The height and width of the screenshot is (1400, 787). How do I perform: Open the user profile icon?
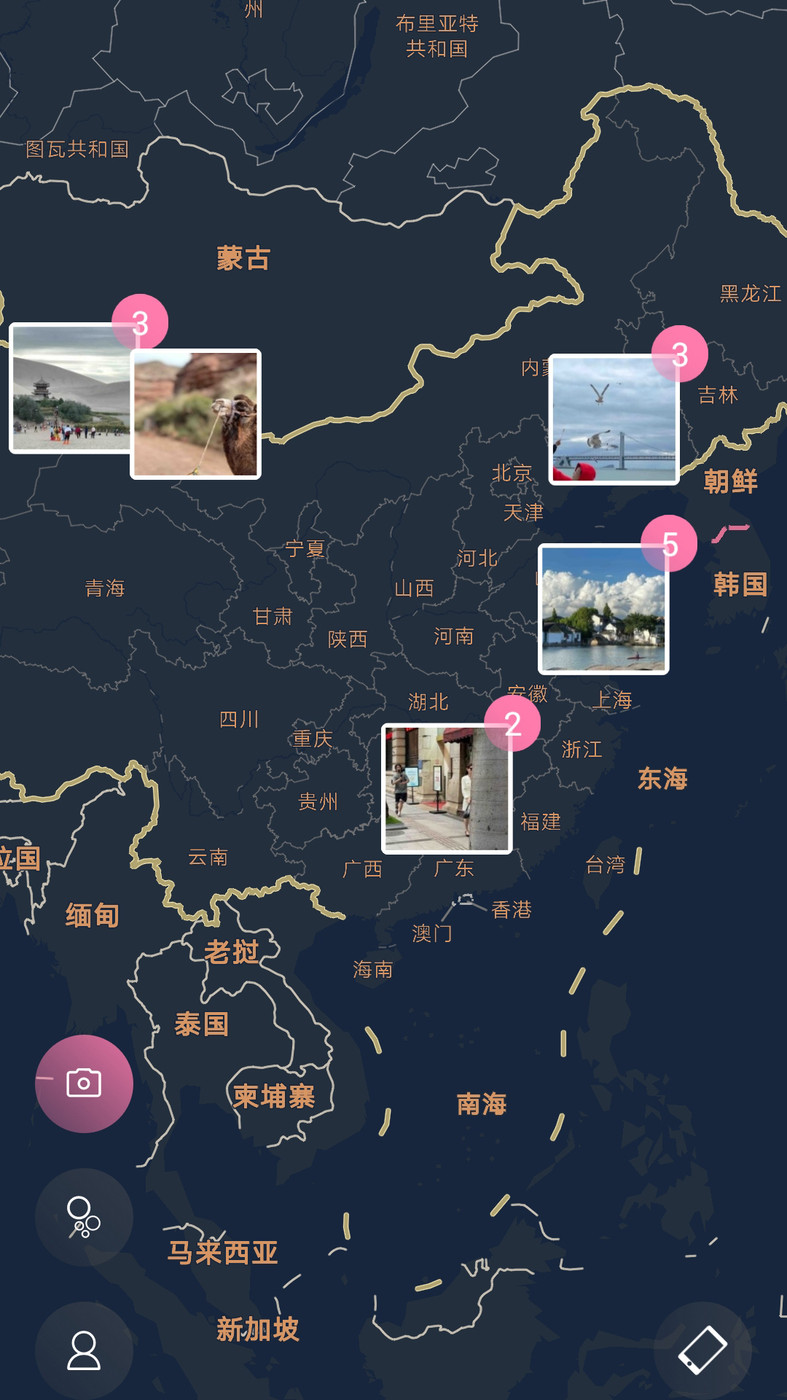(84, 1350)
